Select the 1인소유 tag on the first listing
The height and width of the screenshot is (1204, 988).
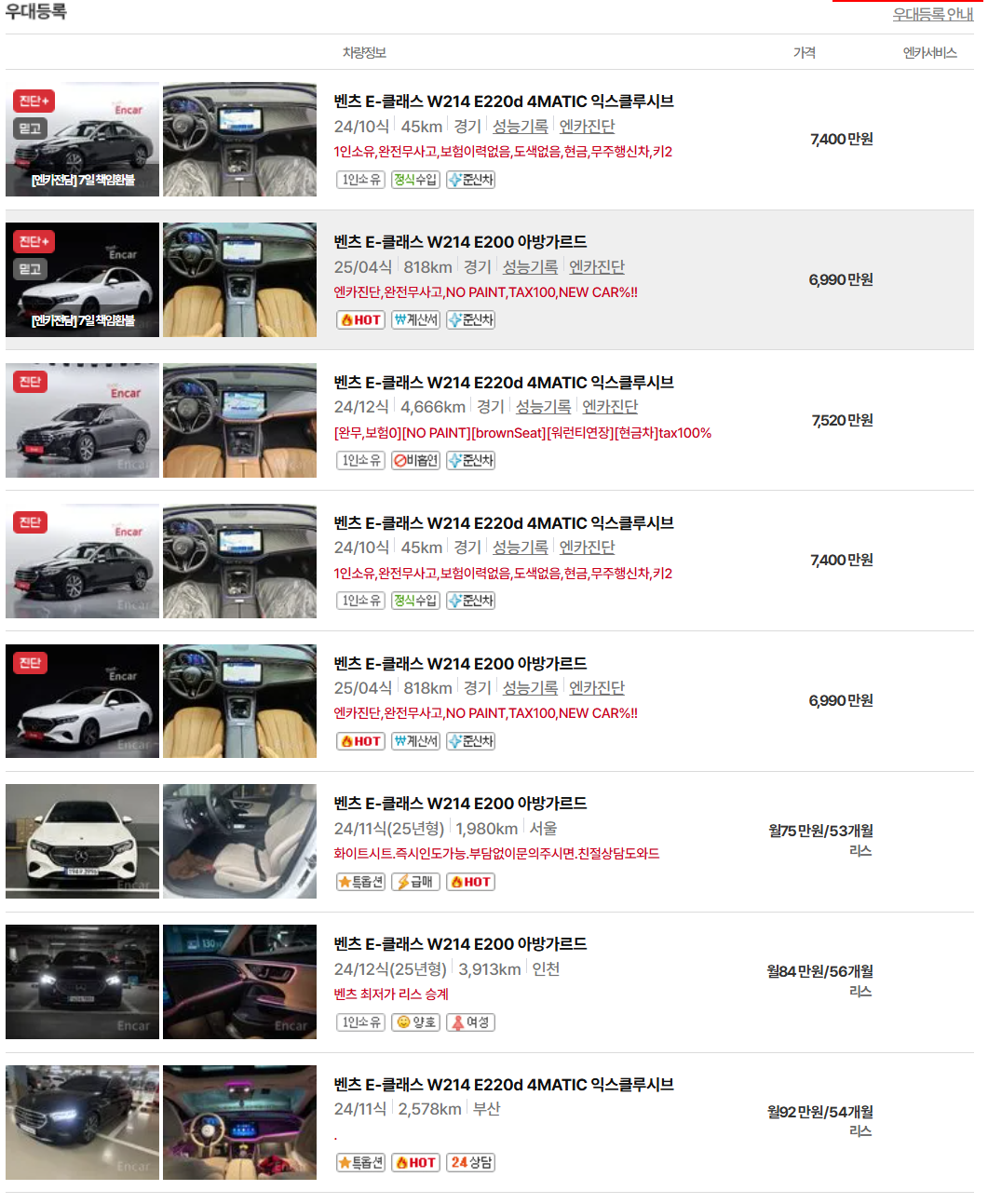[x=360, y=179]
